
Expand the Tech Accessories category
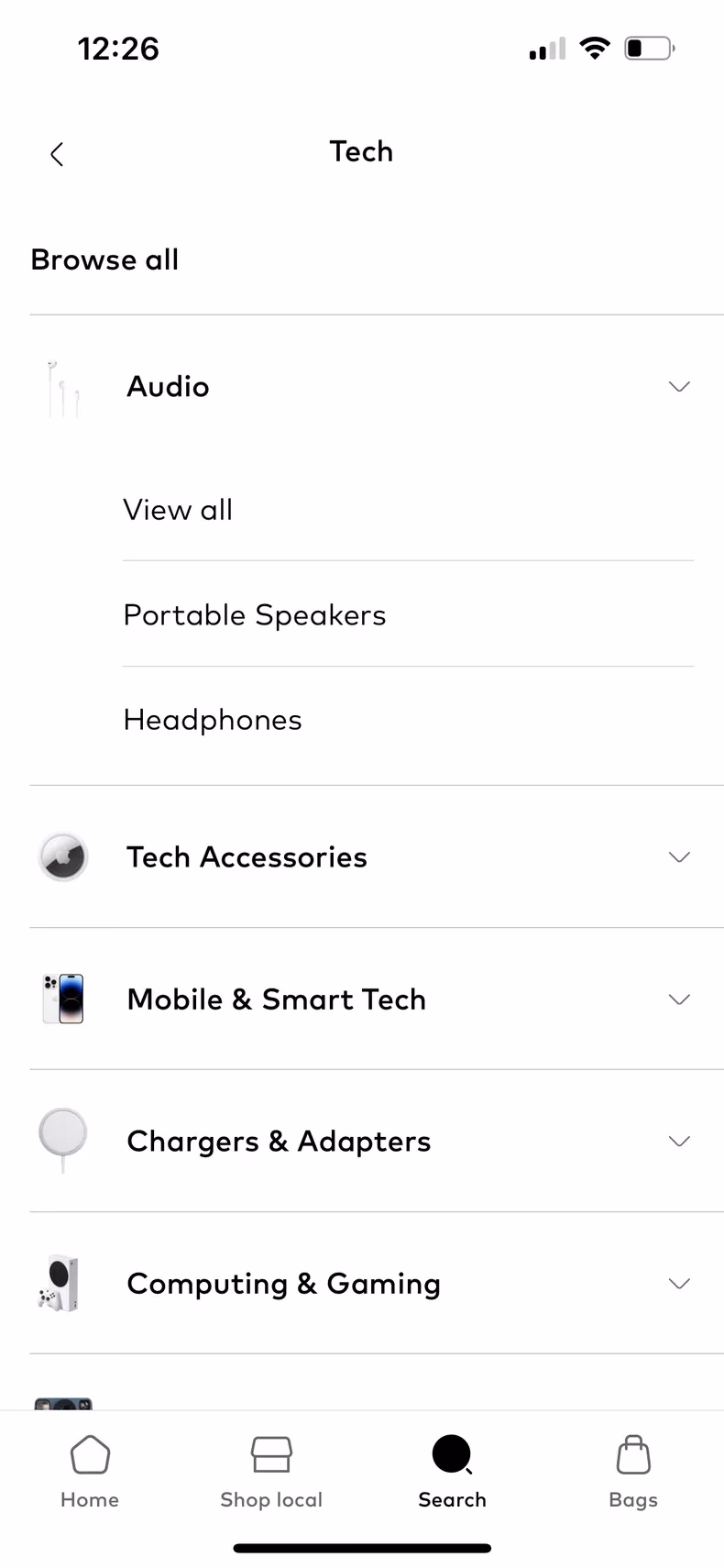click(x=678, y=857)
